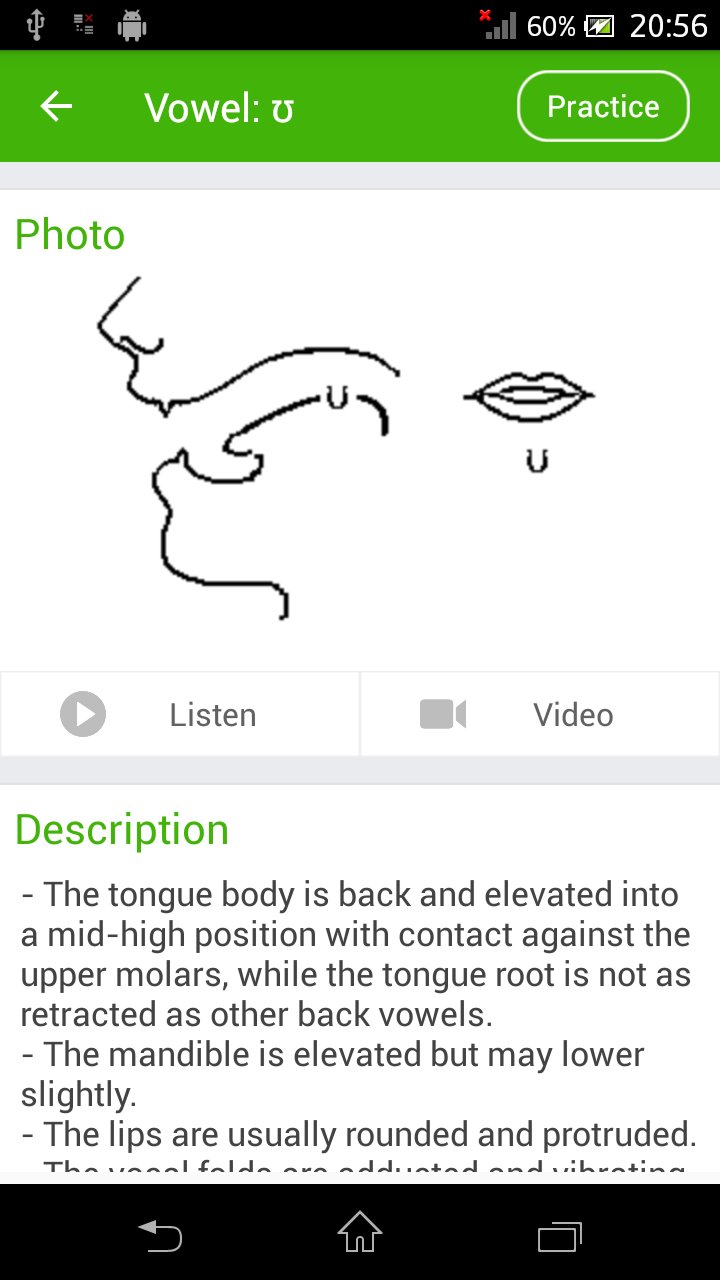Open Practice for the ʊ vowel
Screen dimensions: 720x1280
[x=603, y=106]
